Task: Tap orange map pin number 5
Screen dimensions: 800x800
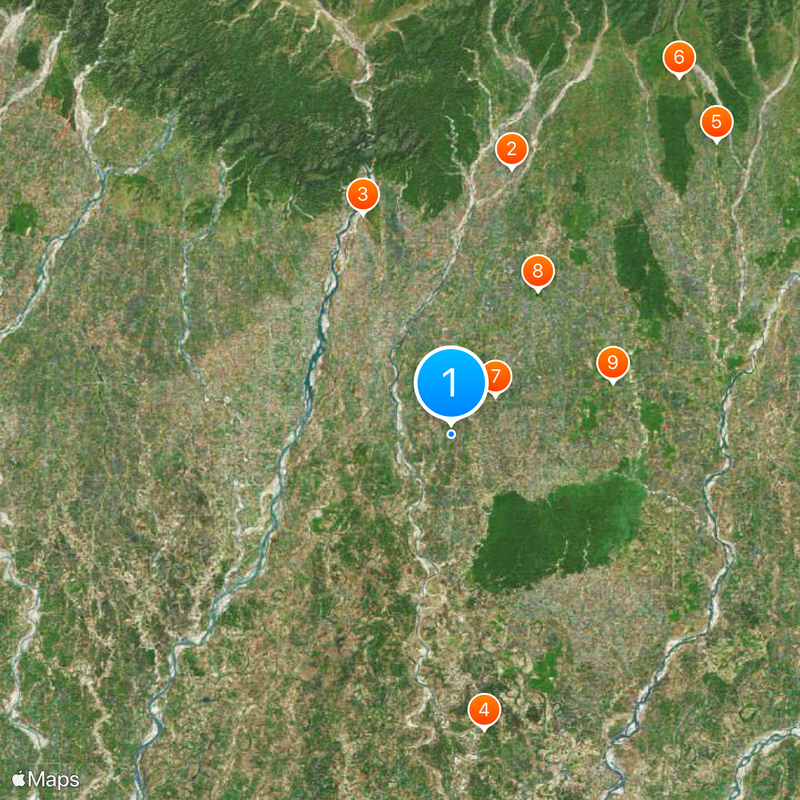Action: click(x=716, y=123)
